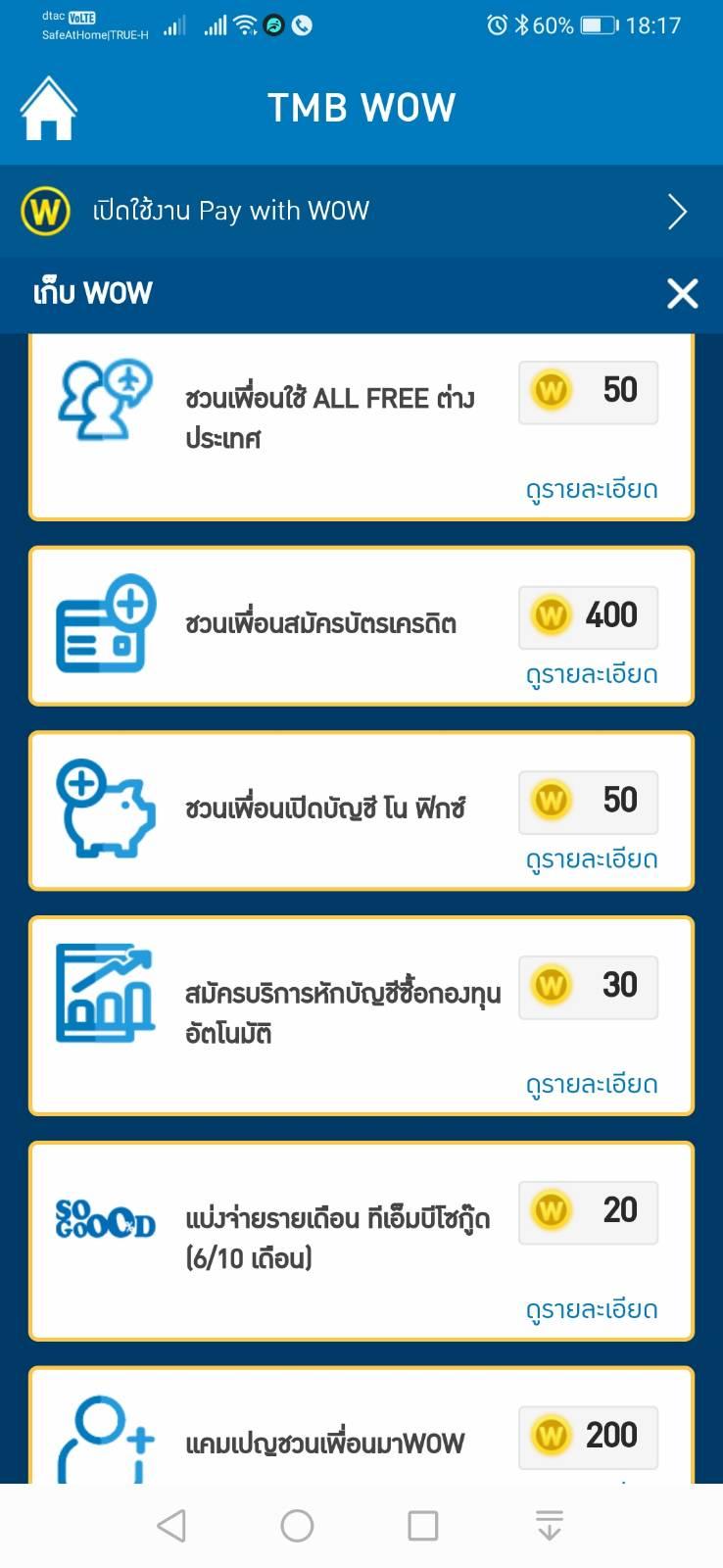Tap the system back button
The width and height of the screenshot is (723, 1568).
pos(171,1525)
